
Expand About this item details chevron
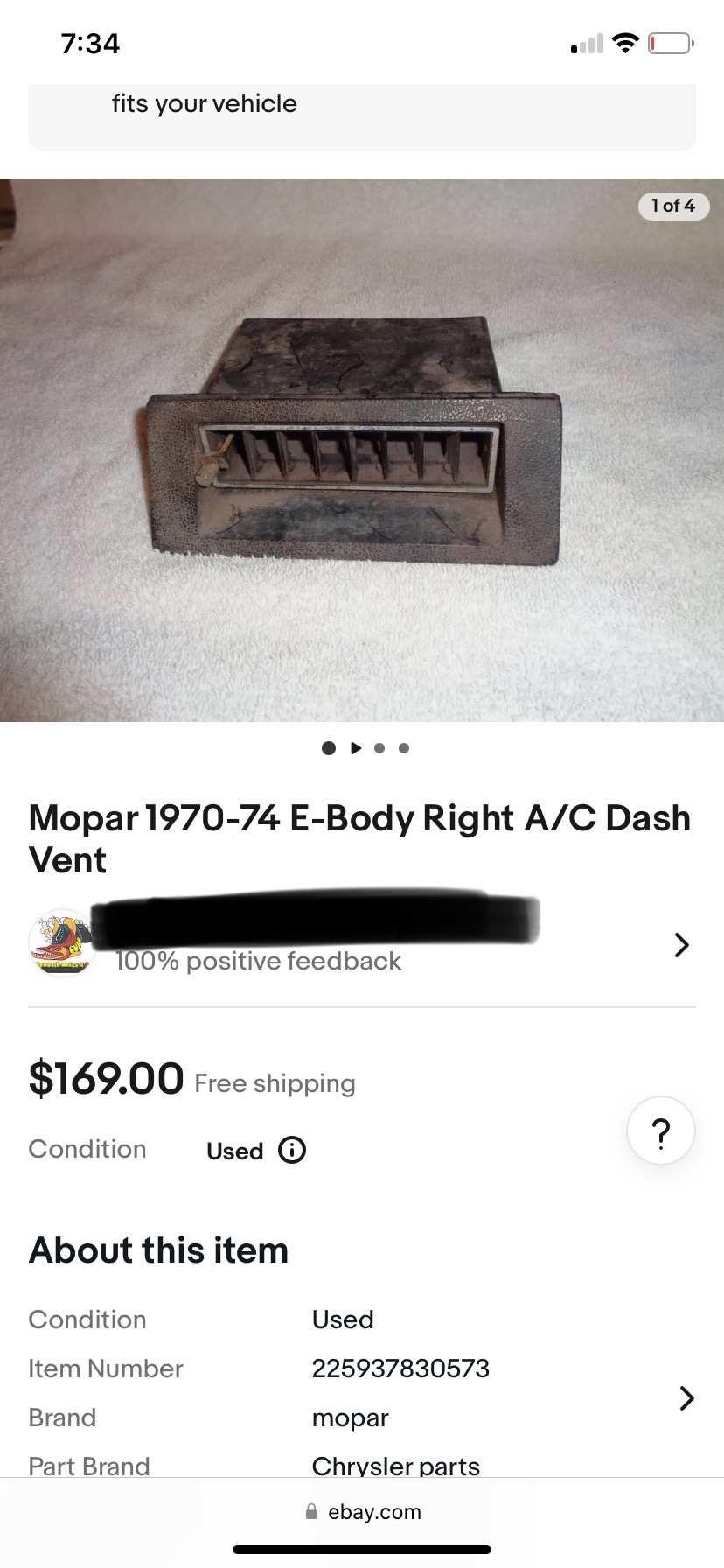click(x=687, y=1398)
